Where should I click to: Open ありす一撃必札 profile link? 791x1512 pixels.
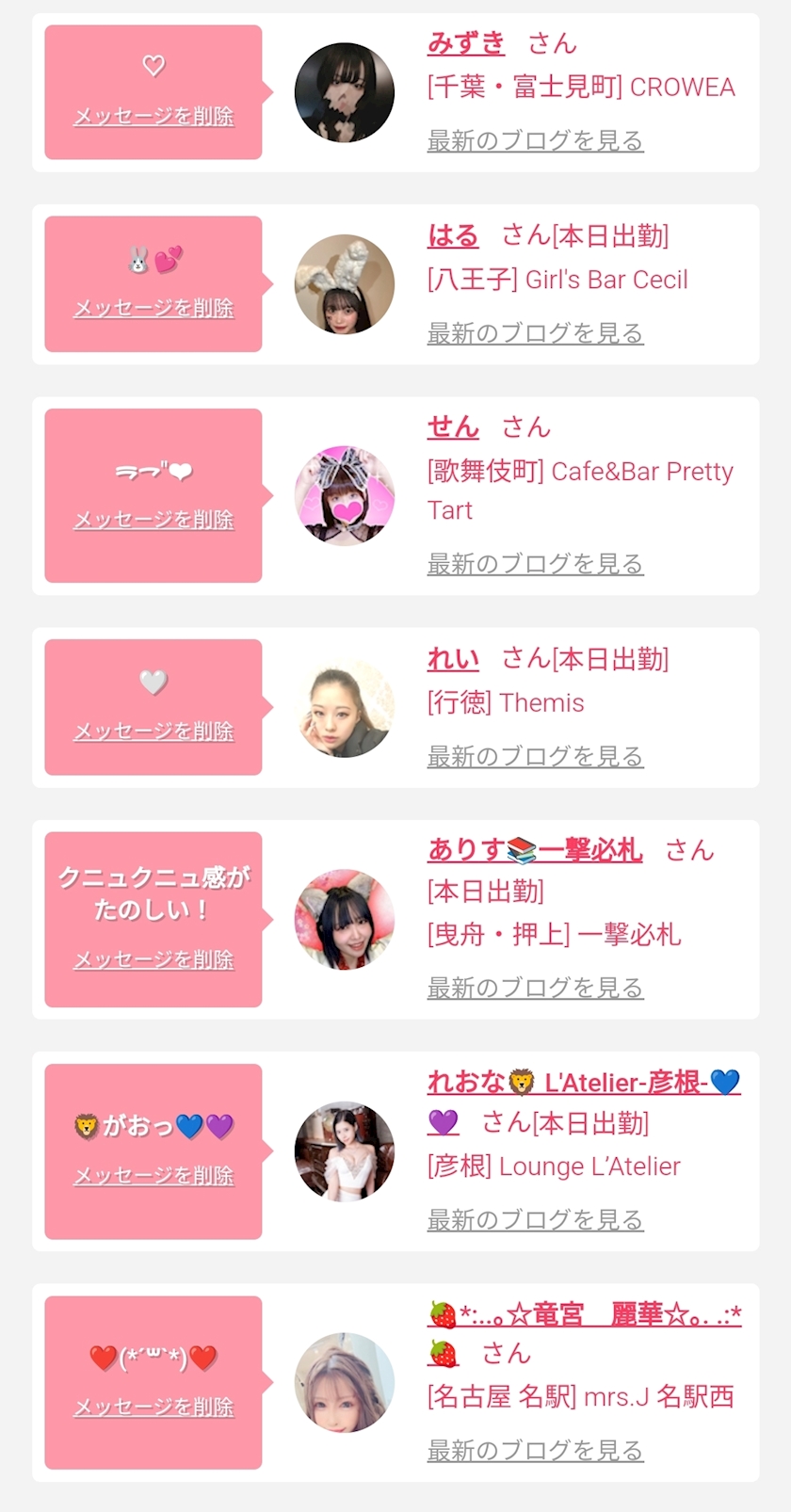click(535, 851)
